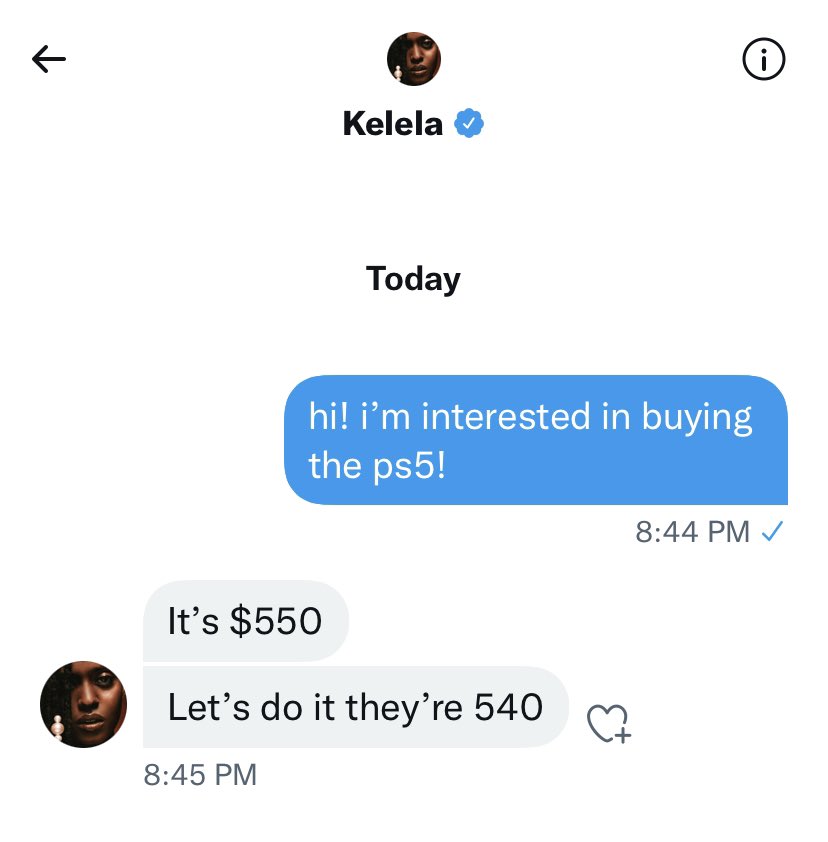
Task: Tap Kelela's avatar beside her messages
Action: (x=83, y=704)
